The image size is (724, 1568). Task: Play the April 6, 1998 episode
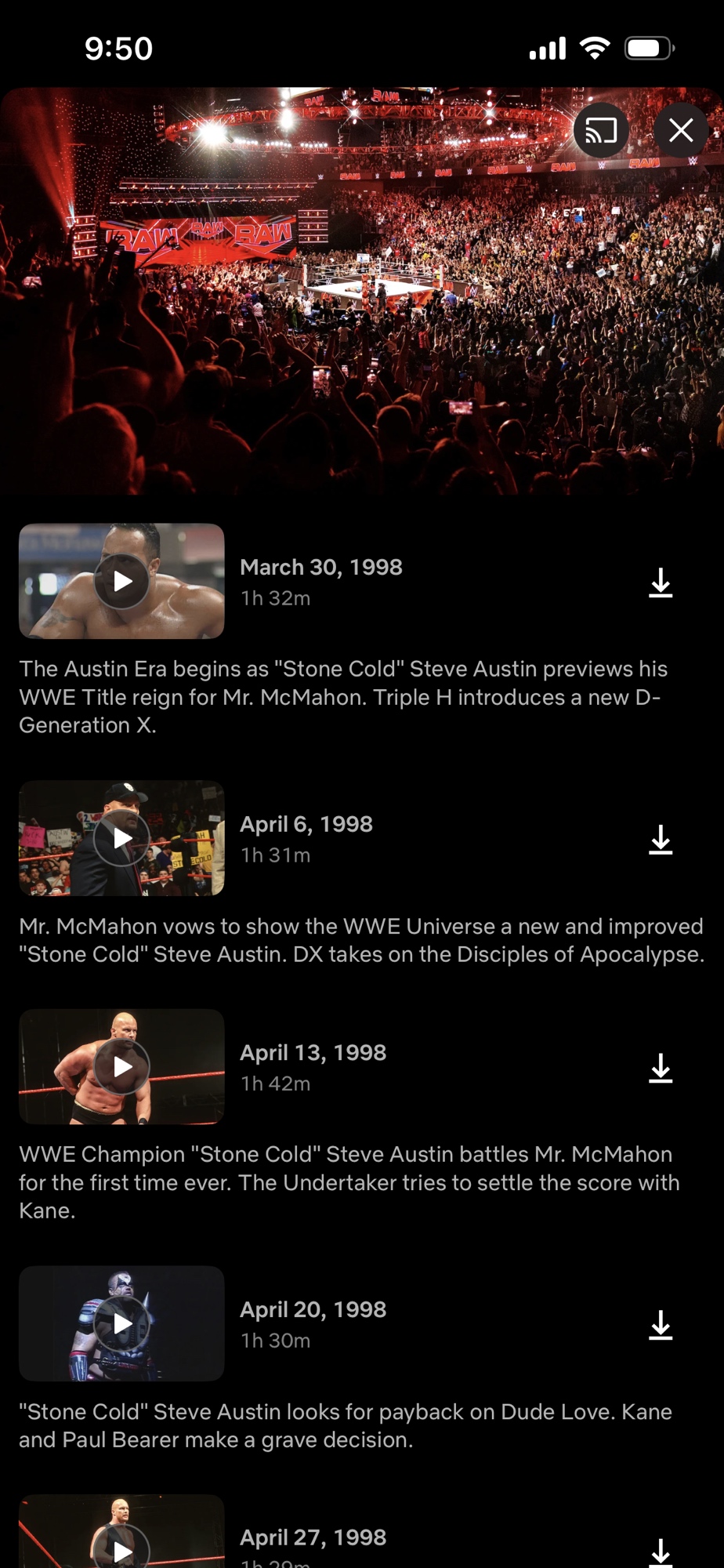[122, 839]
